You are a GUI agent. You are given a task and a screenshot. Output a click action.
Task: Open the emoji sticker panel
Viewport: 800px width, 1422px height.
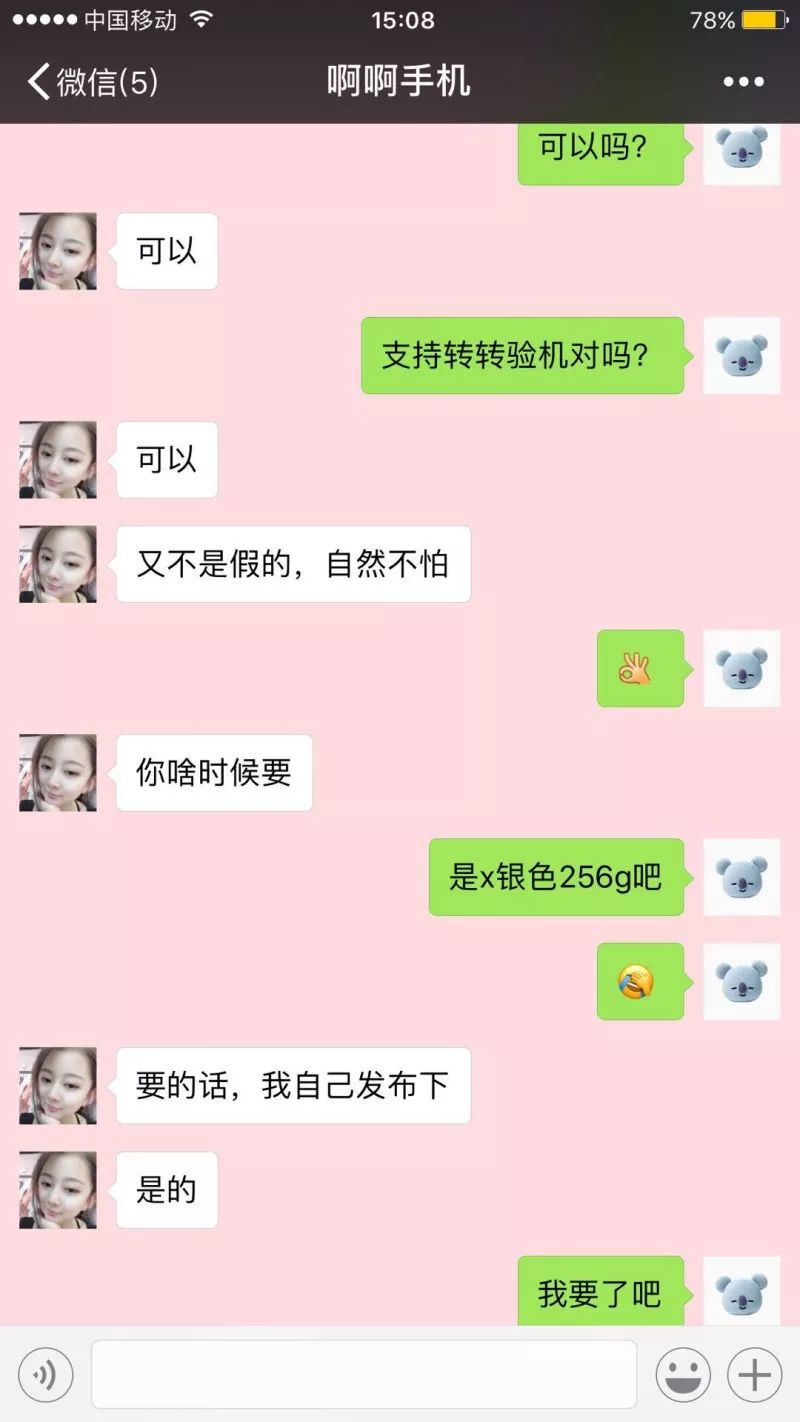tap(683, 1375)
